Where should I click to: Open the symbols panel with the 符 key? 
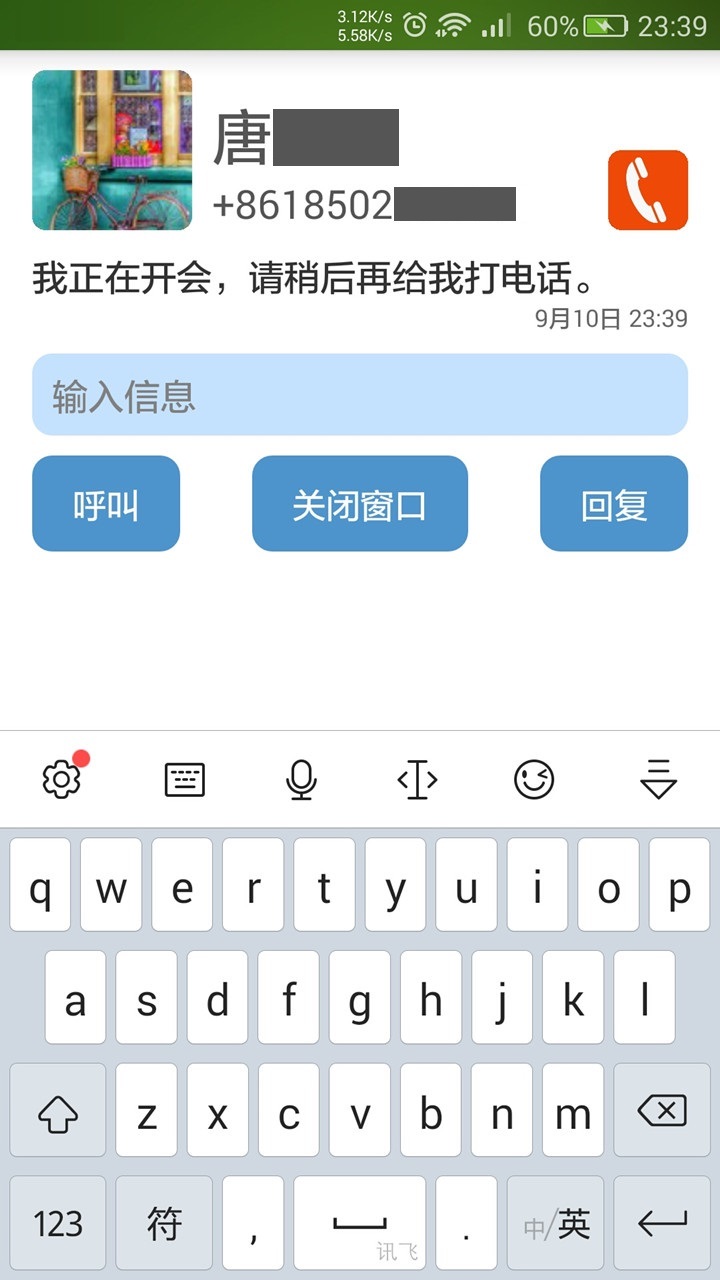click(165, 1222)
